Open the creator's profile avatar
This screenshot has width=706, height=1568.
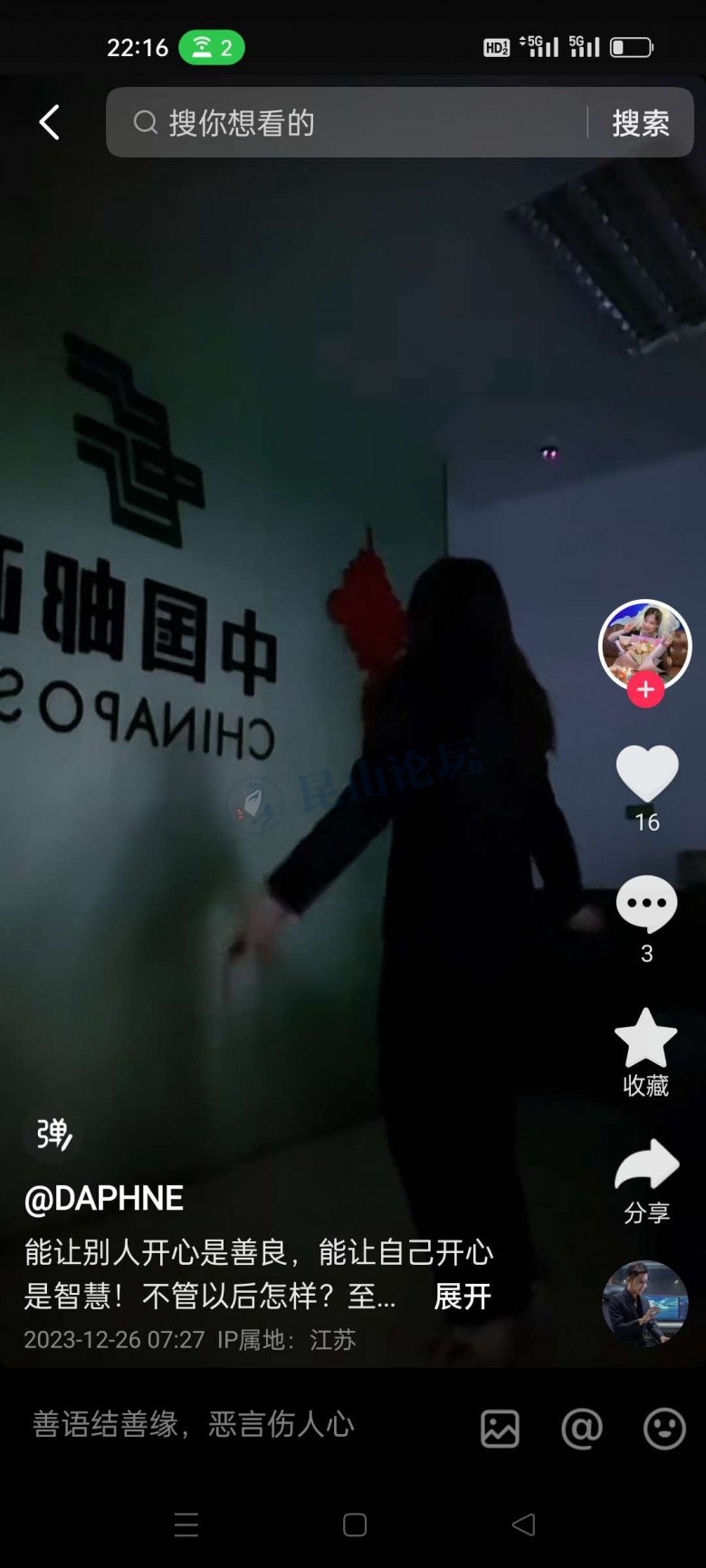coord(645,642)
